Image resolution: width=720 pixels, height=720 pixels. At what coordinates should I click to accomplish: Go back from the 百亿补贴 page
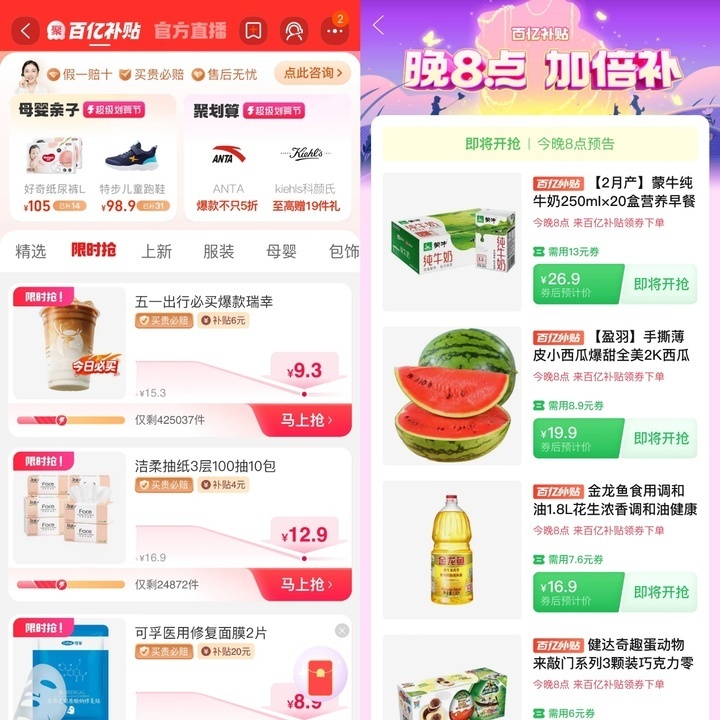click(25, 31)
